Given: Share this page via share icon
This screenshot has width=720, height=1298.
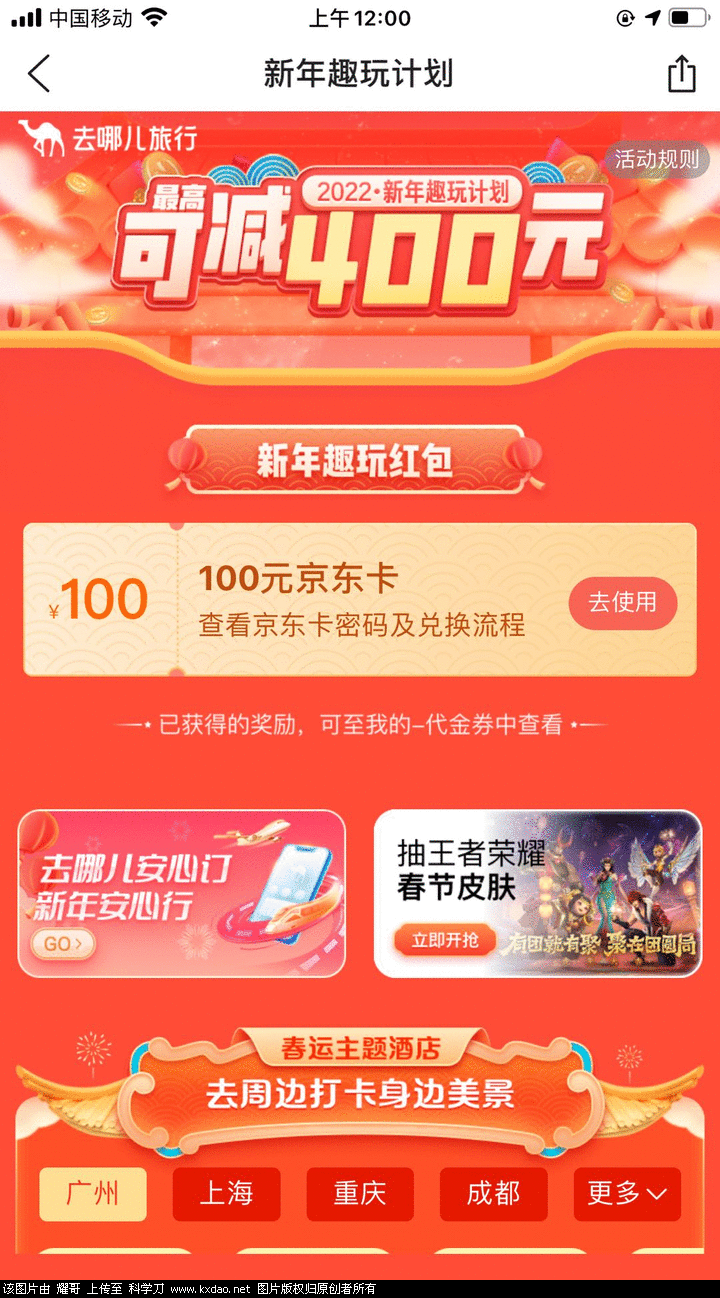Looking at the screenshot, I should pyautogui.click(x=681, y=74).
